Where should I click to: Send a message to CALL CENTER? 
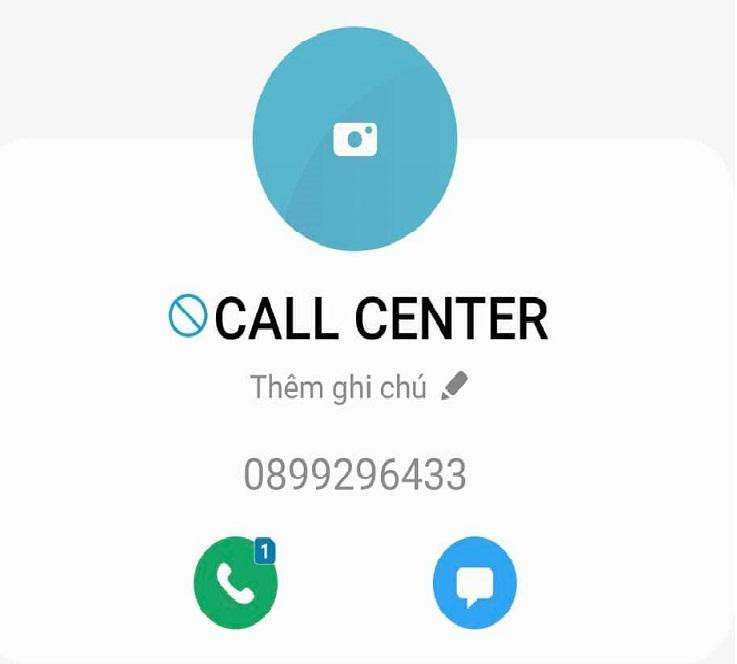pos(474,582)
